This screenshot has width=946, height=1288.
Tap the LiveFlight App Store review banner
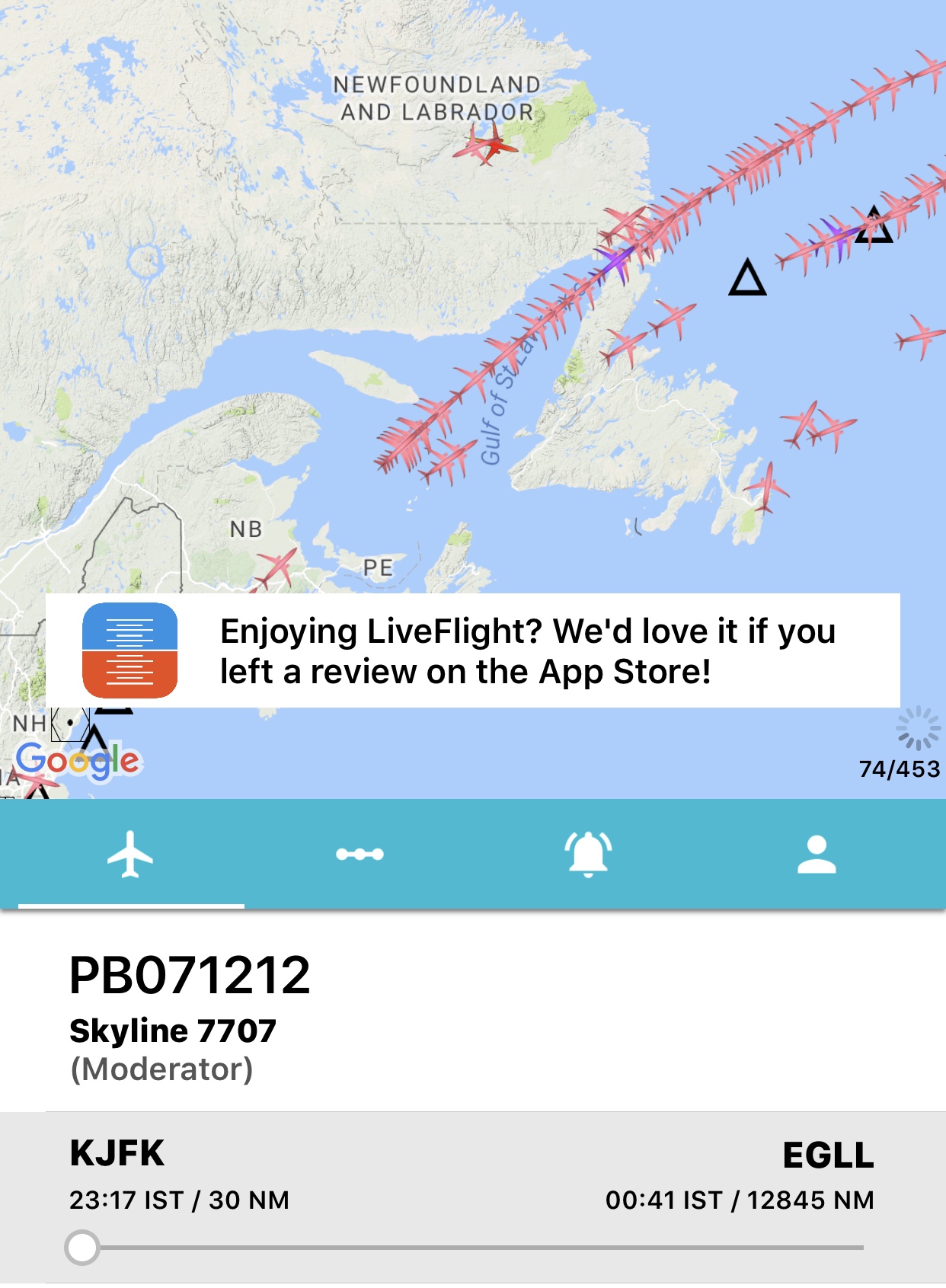pyautogui.click(x=472, y=650)
